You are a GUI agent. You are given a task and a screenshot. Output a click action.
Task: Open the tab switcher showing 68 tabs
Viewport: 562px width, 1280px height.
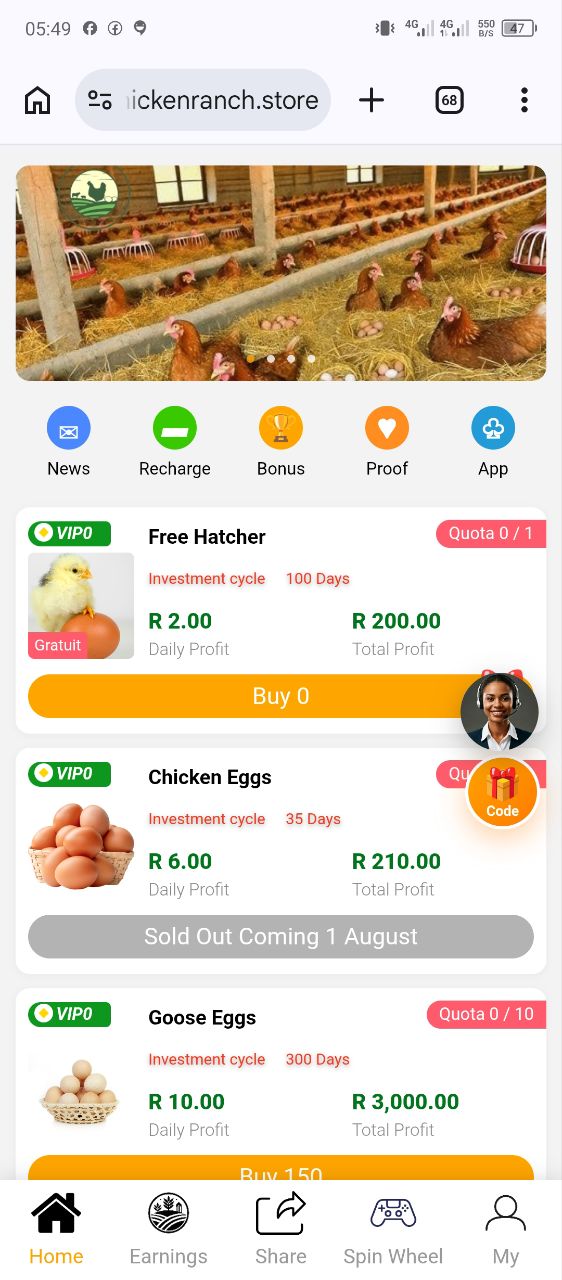tap(449, 100)
